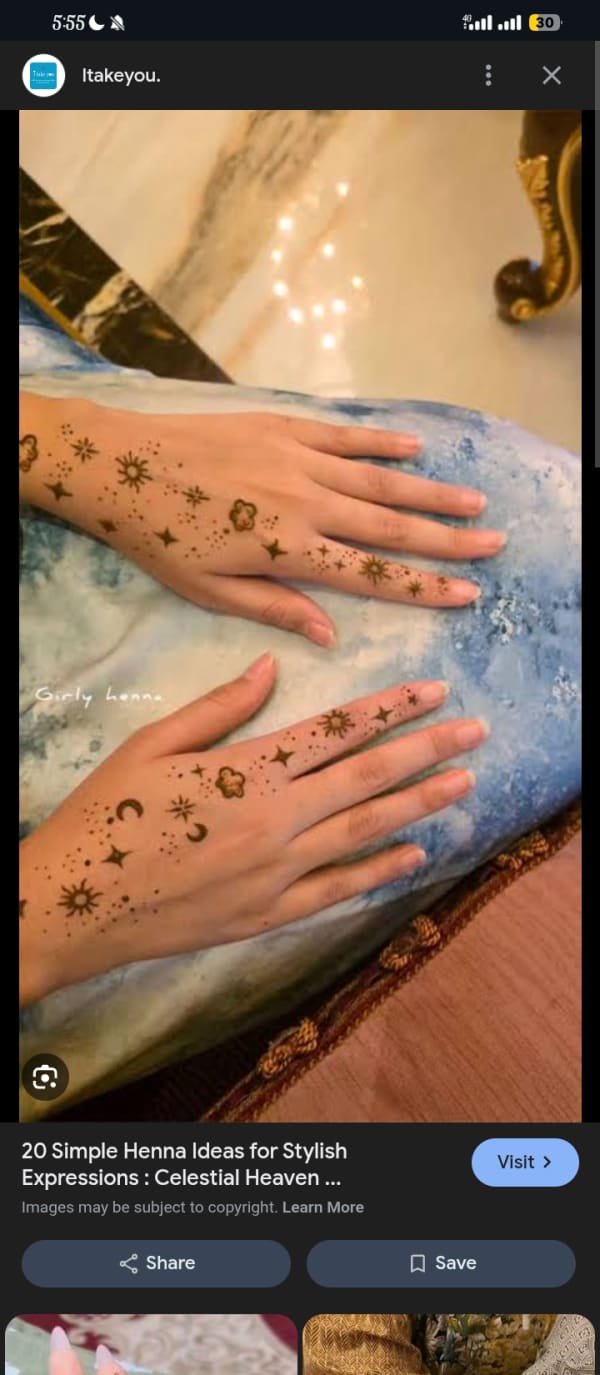Open the 20 Simple Henna Ideas page title
The image size is (600, 1375).
pyautogui.click(x=184, y=1164)
